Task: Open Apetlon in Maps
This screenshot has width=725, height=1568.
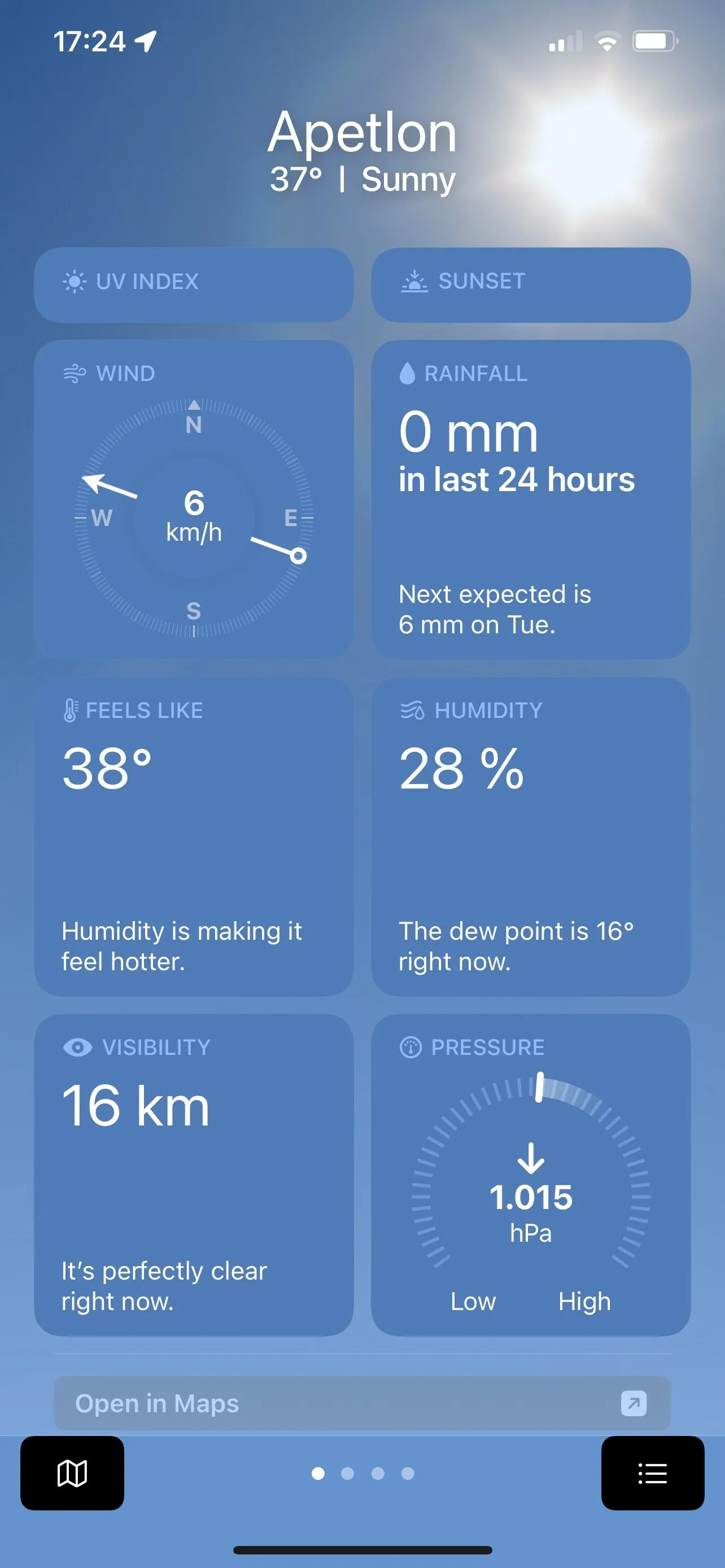Action: (362, 1403)
